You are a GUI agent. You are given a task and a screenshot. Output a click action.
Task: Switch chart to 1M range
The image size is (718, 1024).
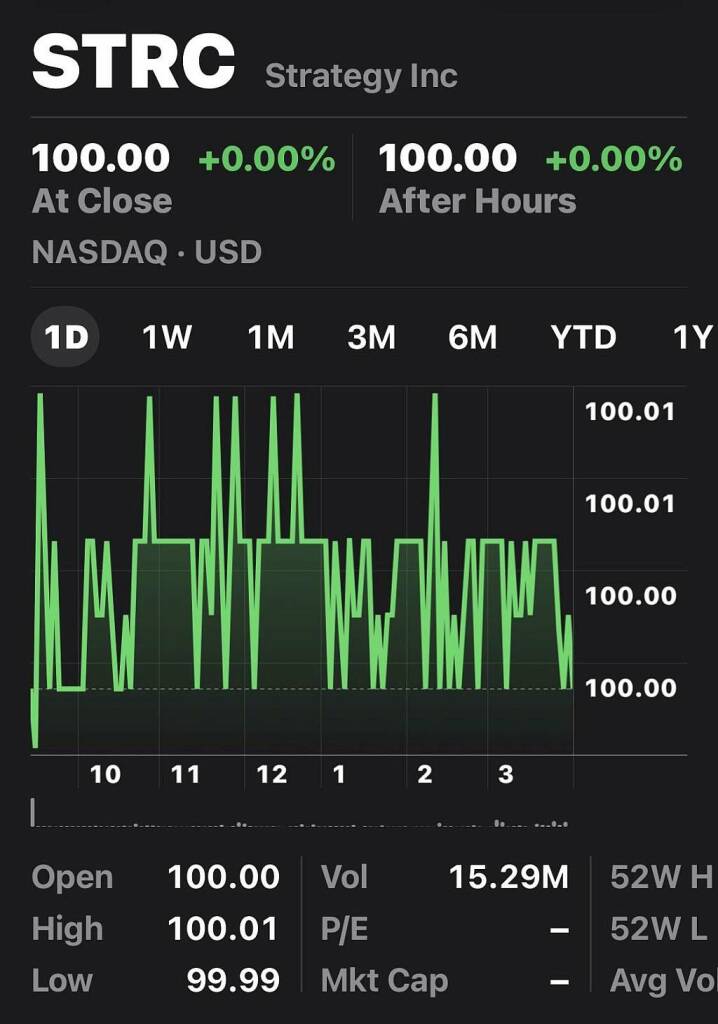(x=270, y=338)
